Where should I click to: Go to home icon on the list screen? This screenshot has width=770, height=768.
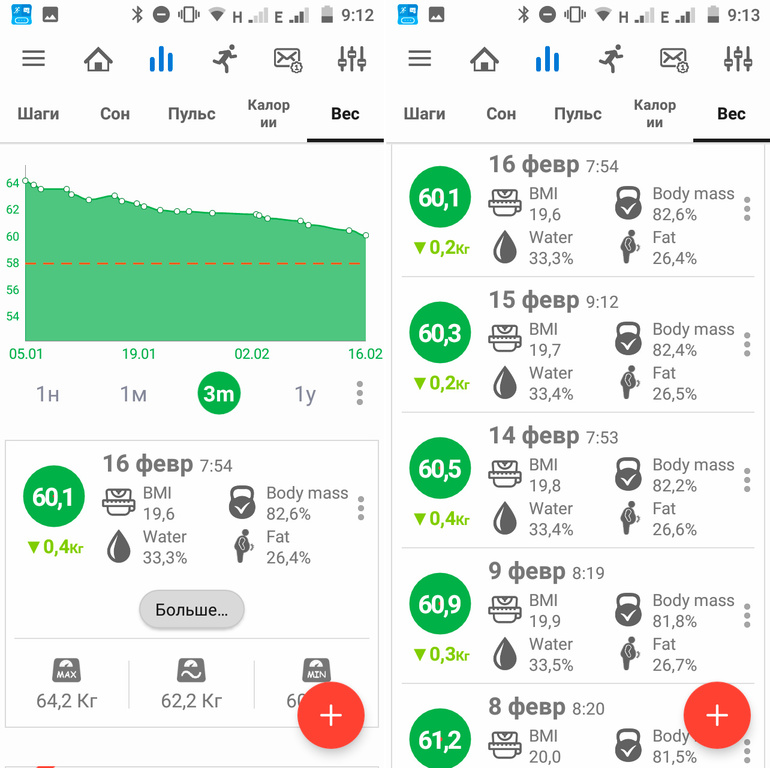click(484, 59)
